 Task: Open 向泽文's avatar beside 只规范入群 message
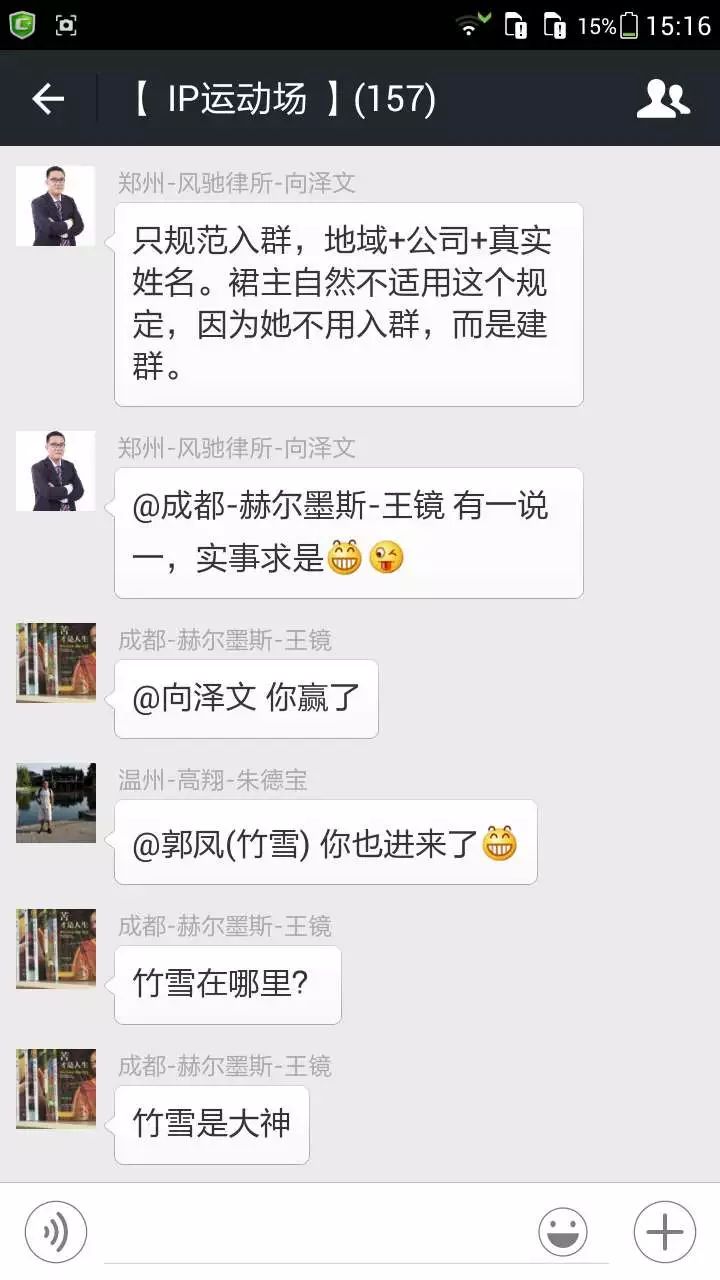pos(56,206)
